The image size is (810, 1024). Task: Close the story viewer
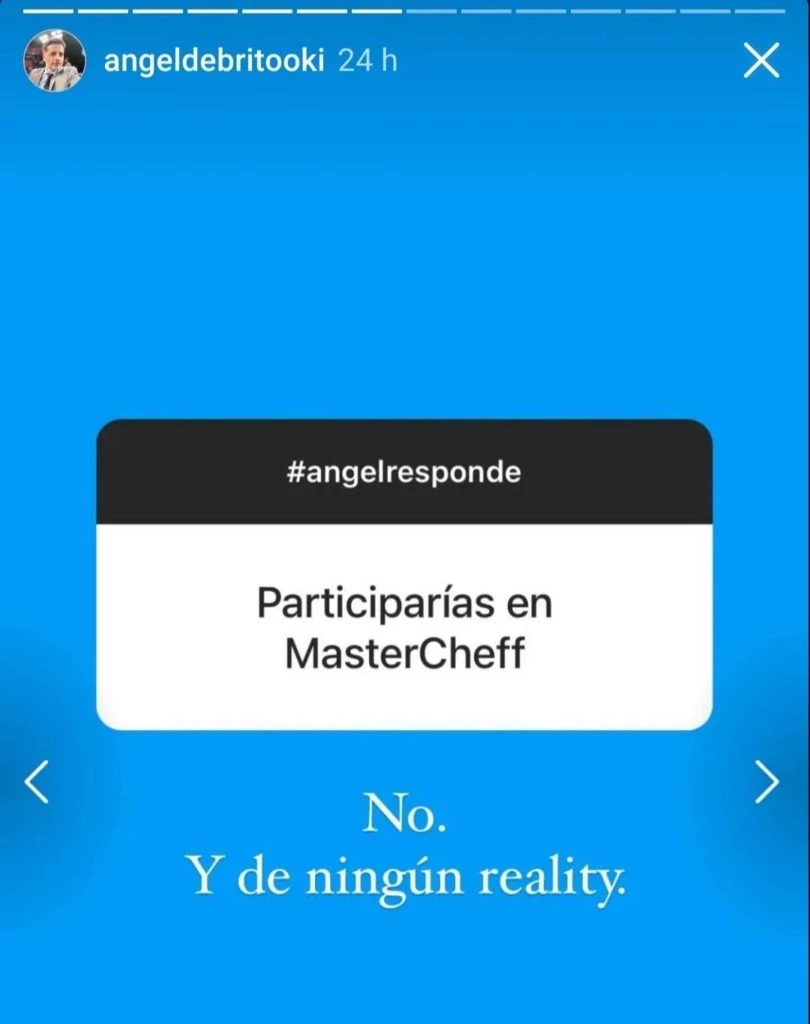(761, 62)
